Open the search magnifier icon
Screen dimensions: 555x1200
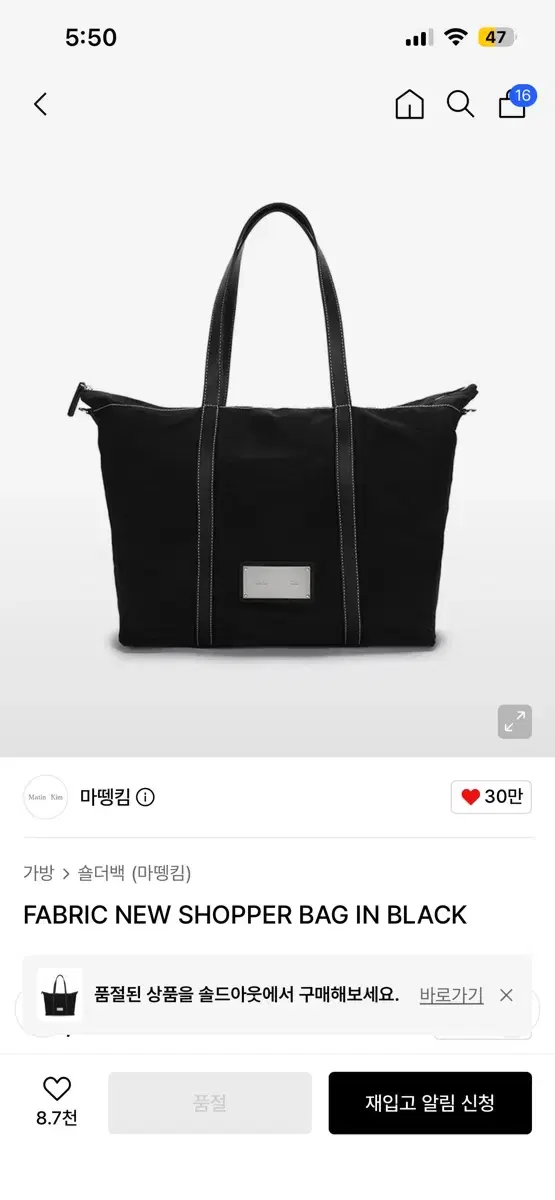click(460, 104)
